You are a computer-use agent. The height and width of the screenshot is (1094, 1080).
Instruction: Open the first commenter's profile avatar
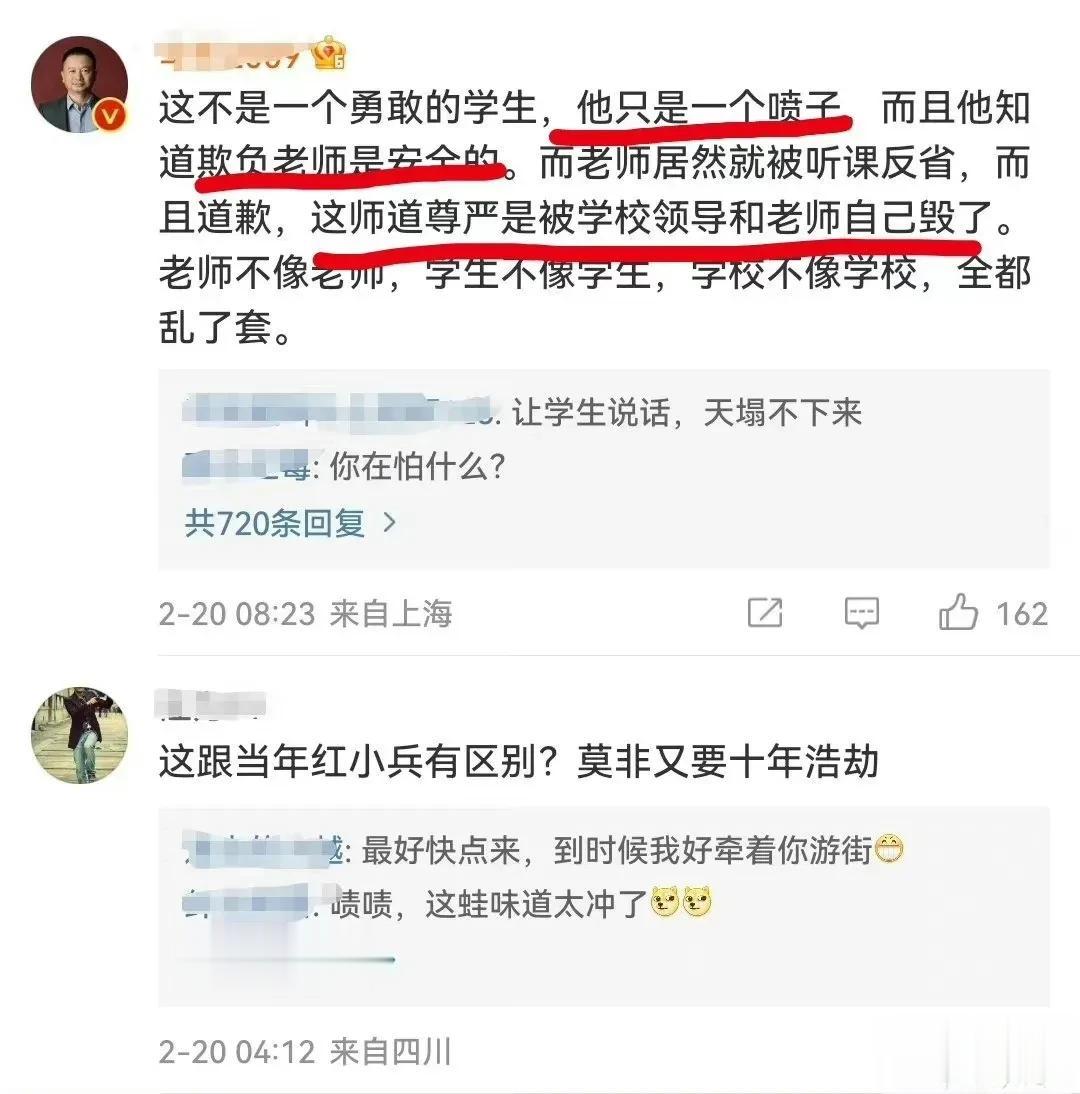click(x=78, y=87)
